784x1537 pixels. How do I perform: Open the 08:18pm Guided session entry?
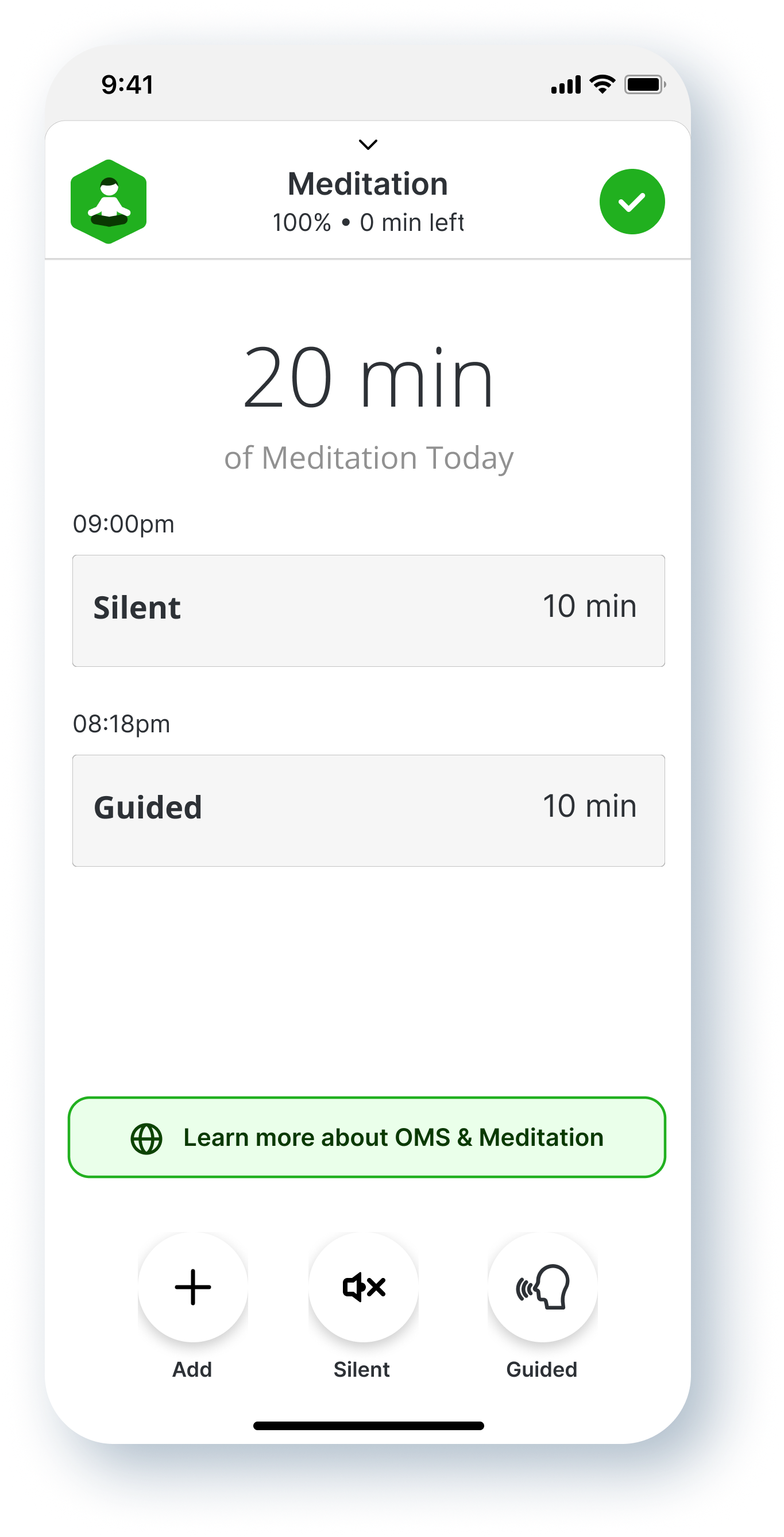pos(368,810)
